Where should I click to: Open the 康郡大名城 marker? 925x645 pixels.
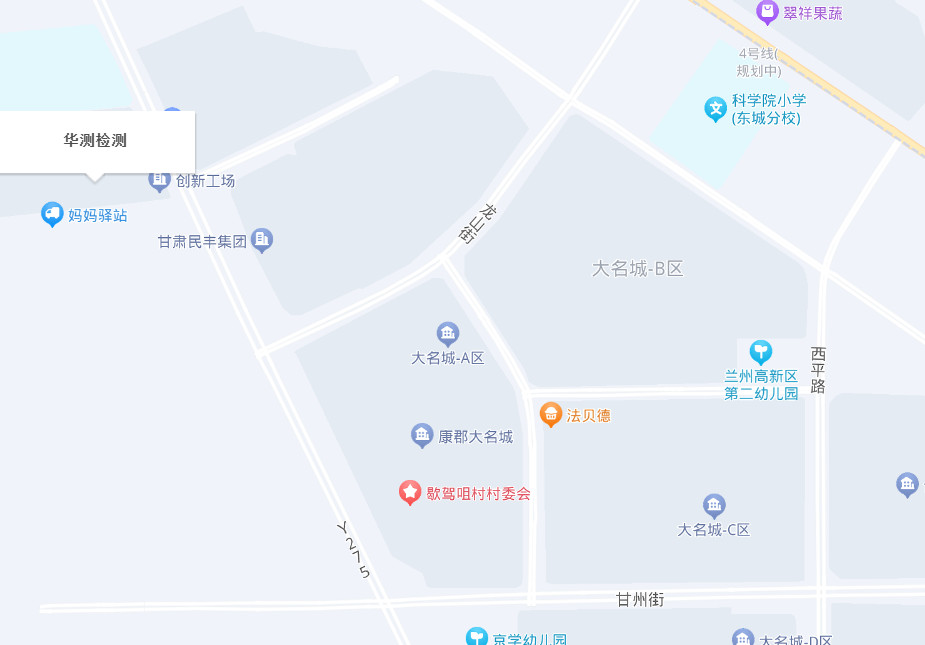coord(422,435)
